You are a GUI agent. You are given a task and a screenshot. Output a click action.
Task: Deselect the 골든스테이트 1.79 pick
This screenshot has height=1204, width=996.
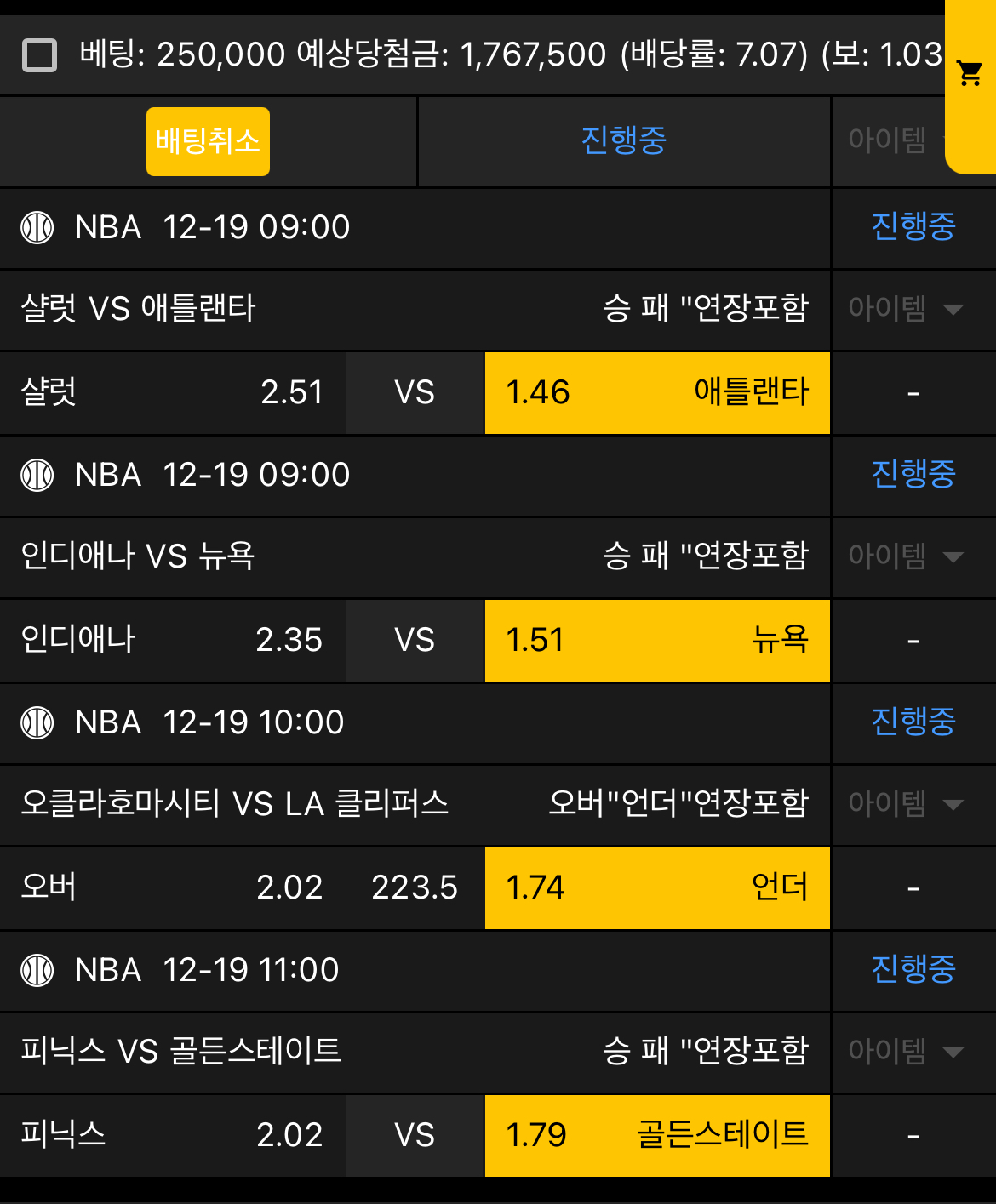coord(656,1135)
